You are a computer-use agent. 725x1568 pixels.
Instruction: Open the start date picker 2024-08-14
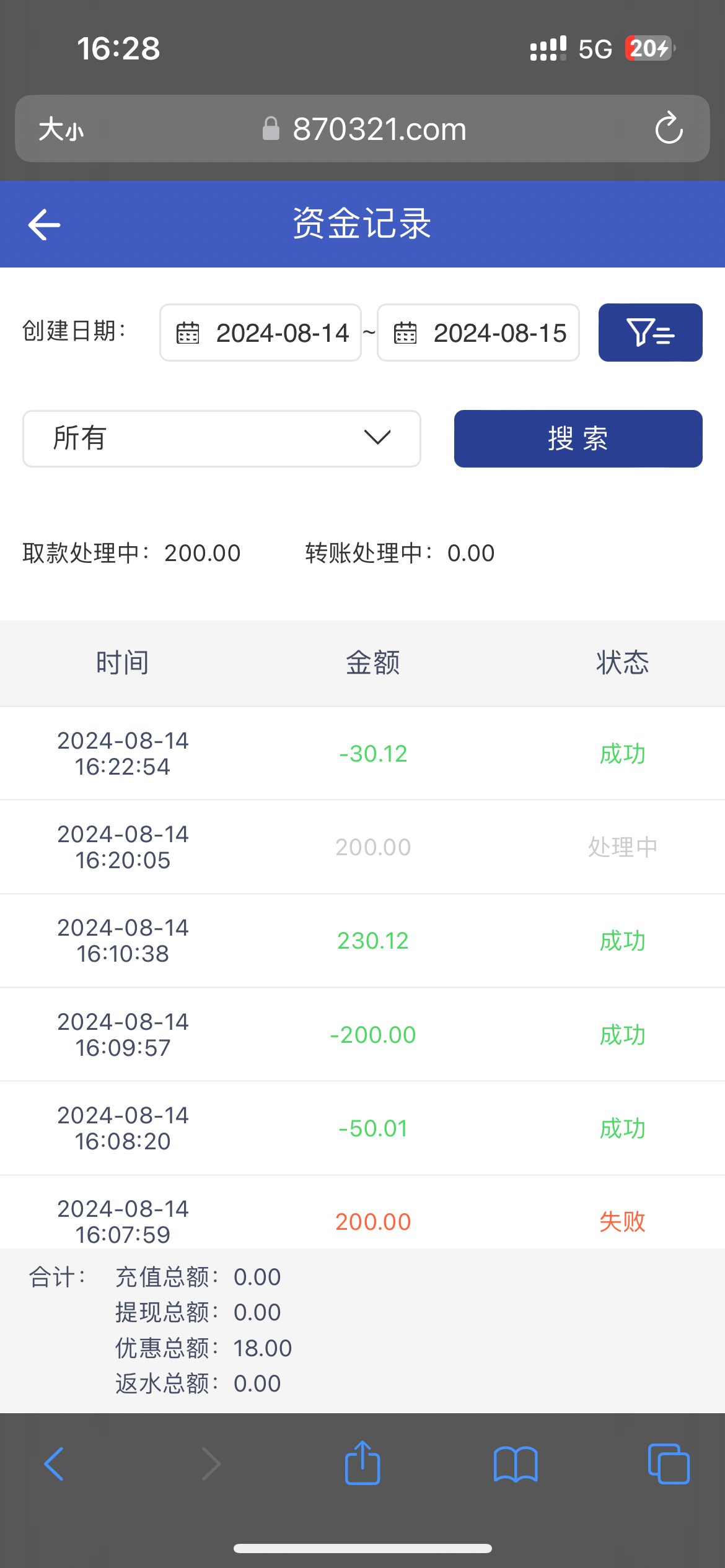coord(261,333)
